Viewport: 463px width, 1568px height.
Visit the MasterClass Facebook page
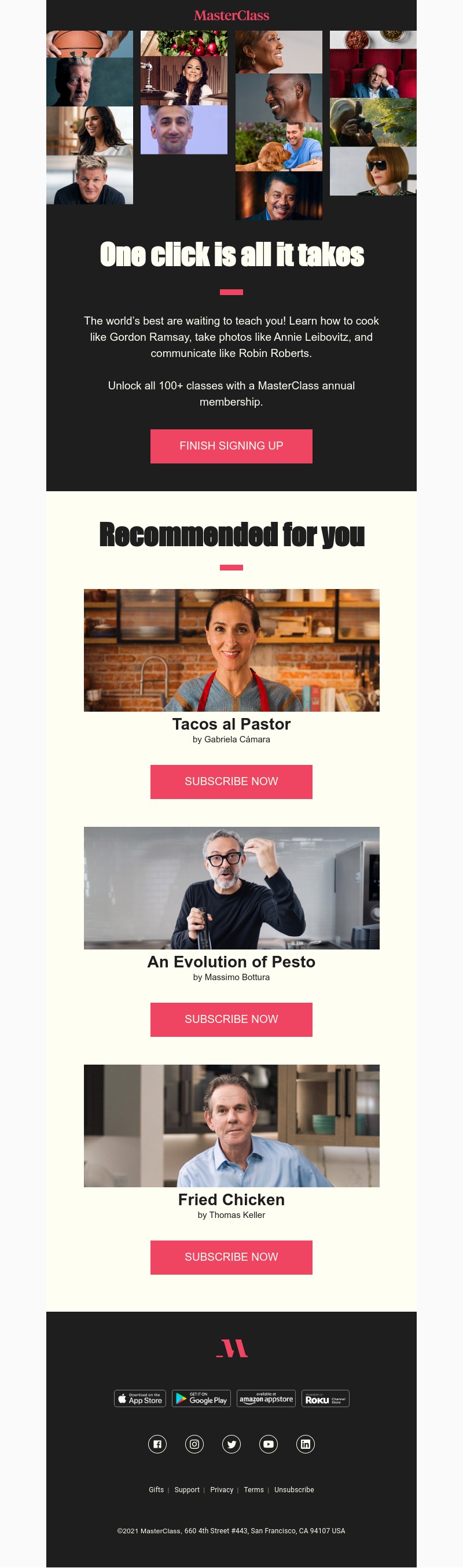coord(157,1444)
